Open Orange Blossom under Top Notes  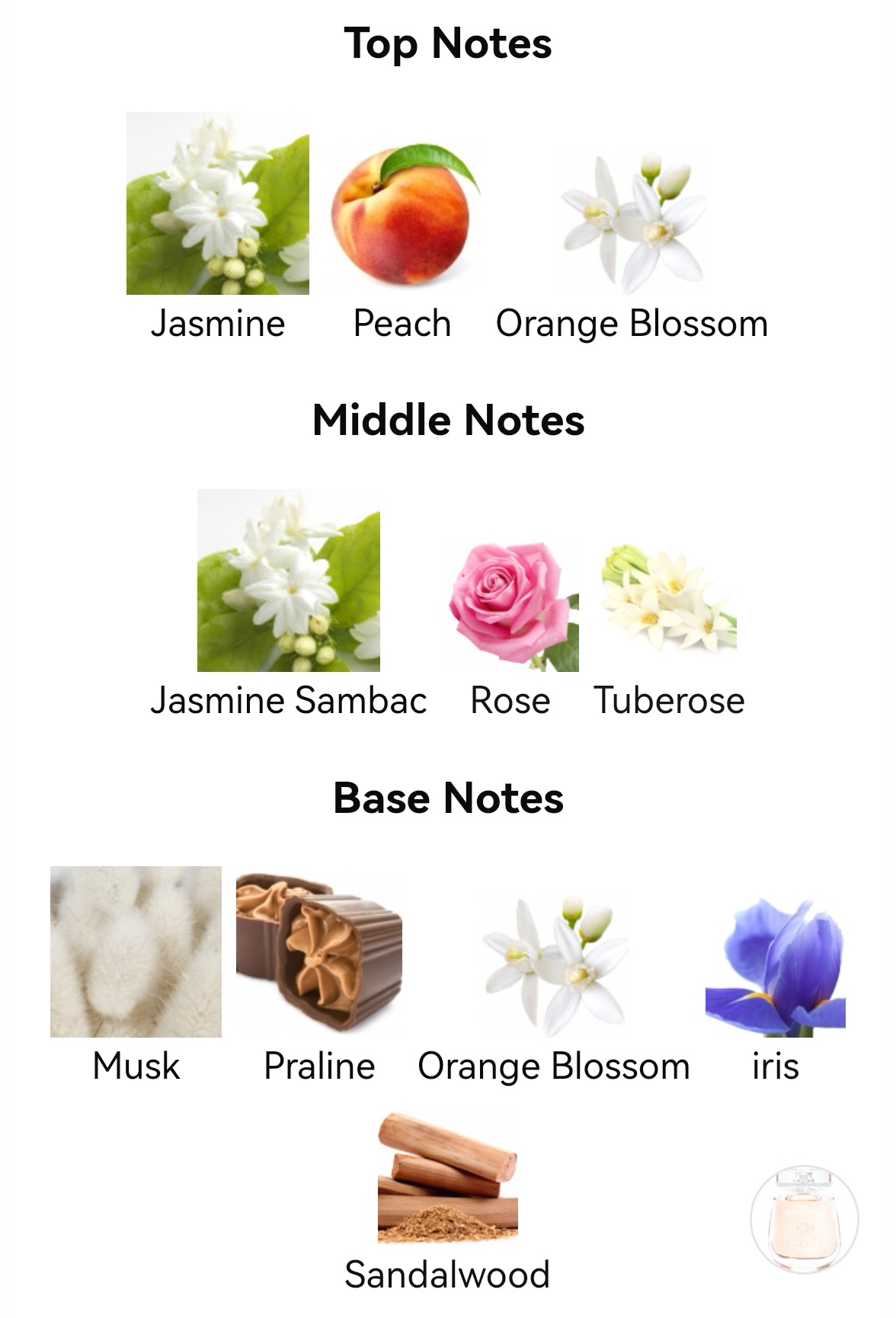[x=632, y=222]
